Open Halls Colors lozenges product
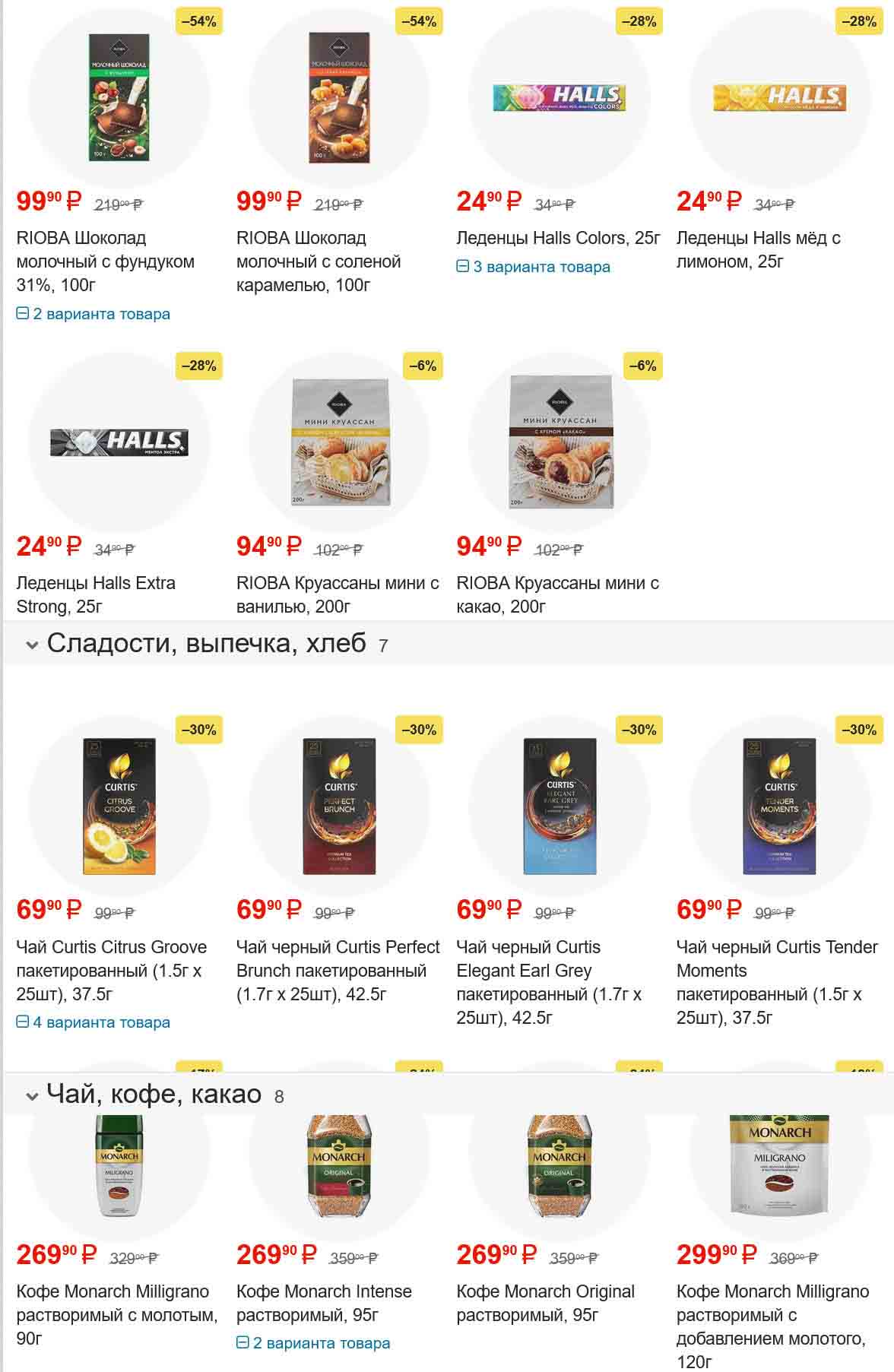This screenshot has width=894, height=1372. [x=557, y=238]
